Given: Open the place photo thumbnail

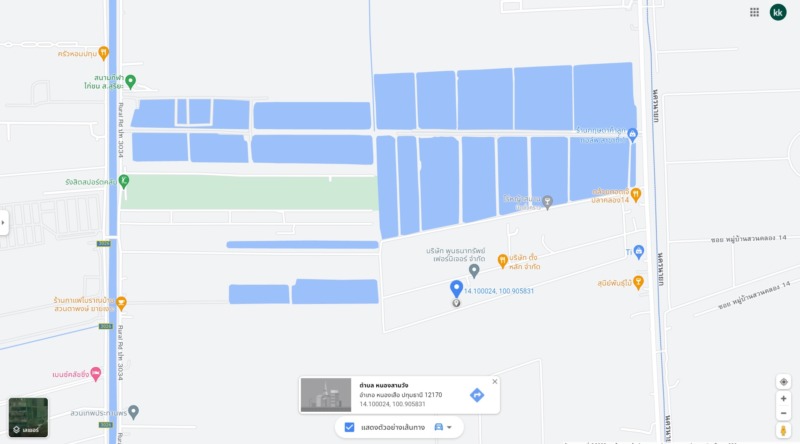Looking at the screenshot, I should coord(326,395).
